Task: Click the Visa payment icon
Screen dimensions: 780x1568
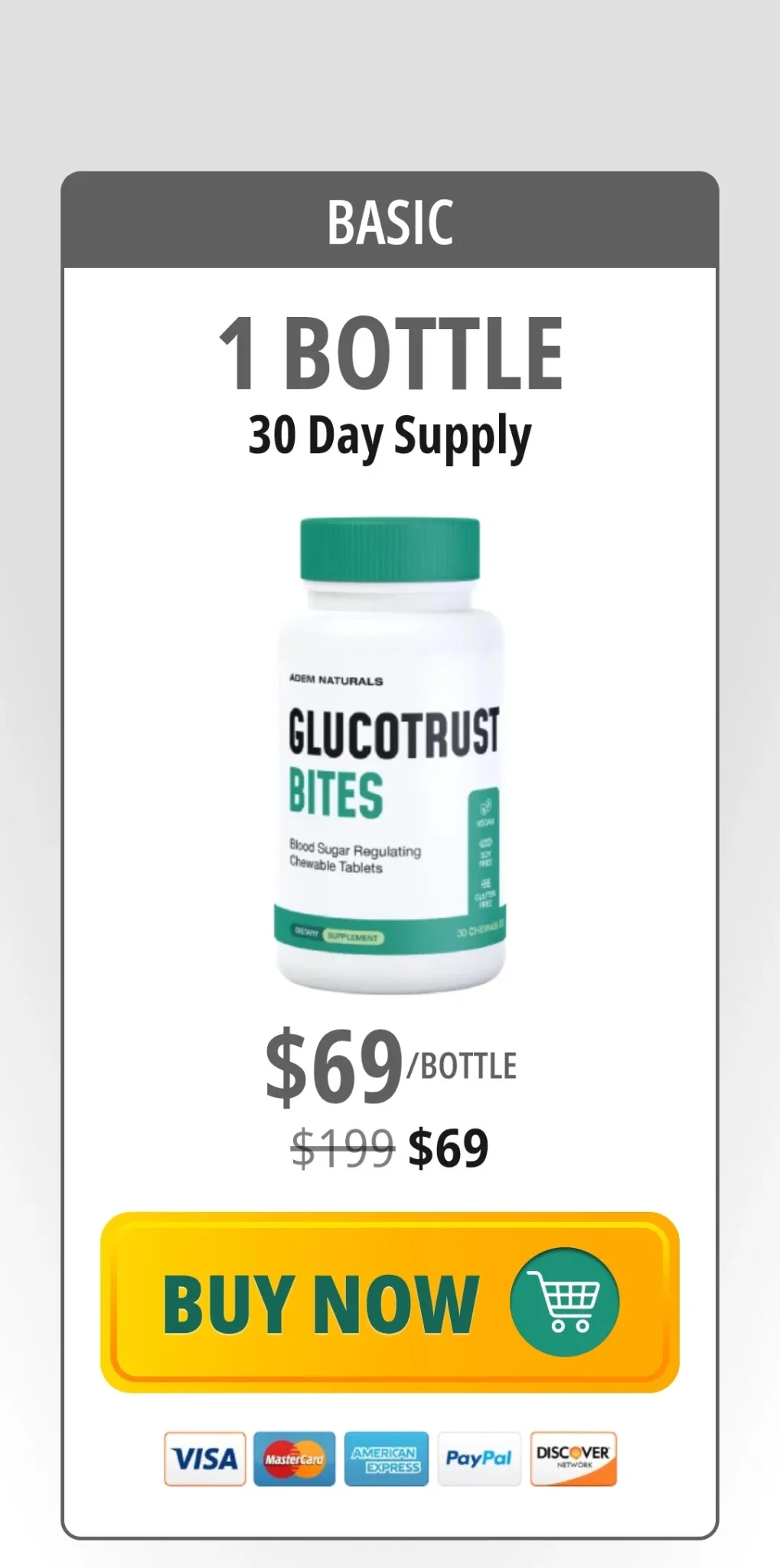Action: pos(204,1458)
